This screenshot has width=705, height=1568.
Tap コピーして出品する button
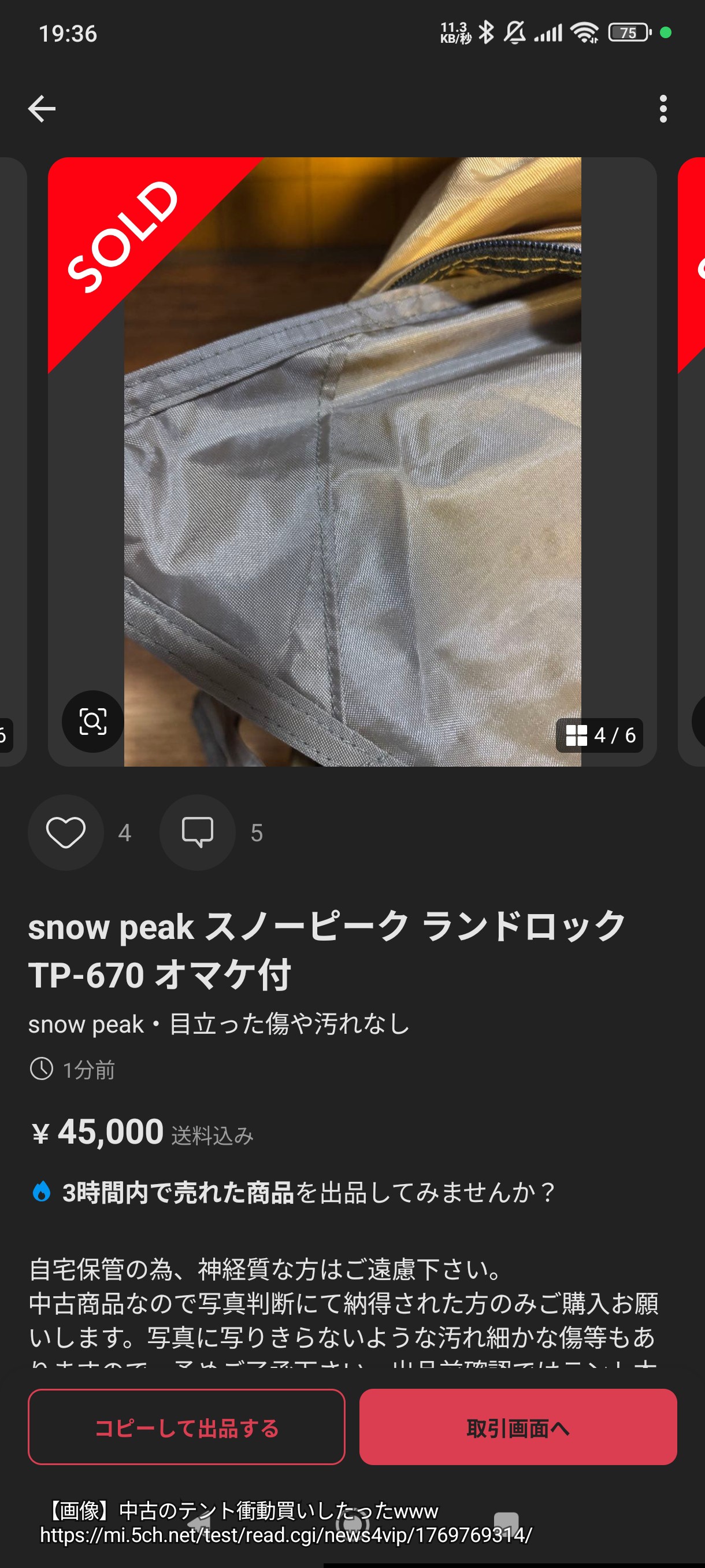click(186, 1428)
